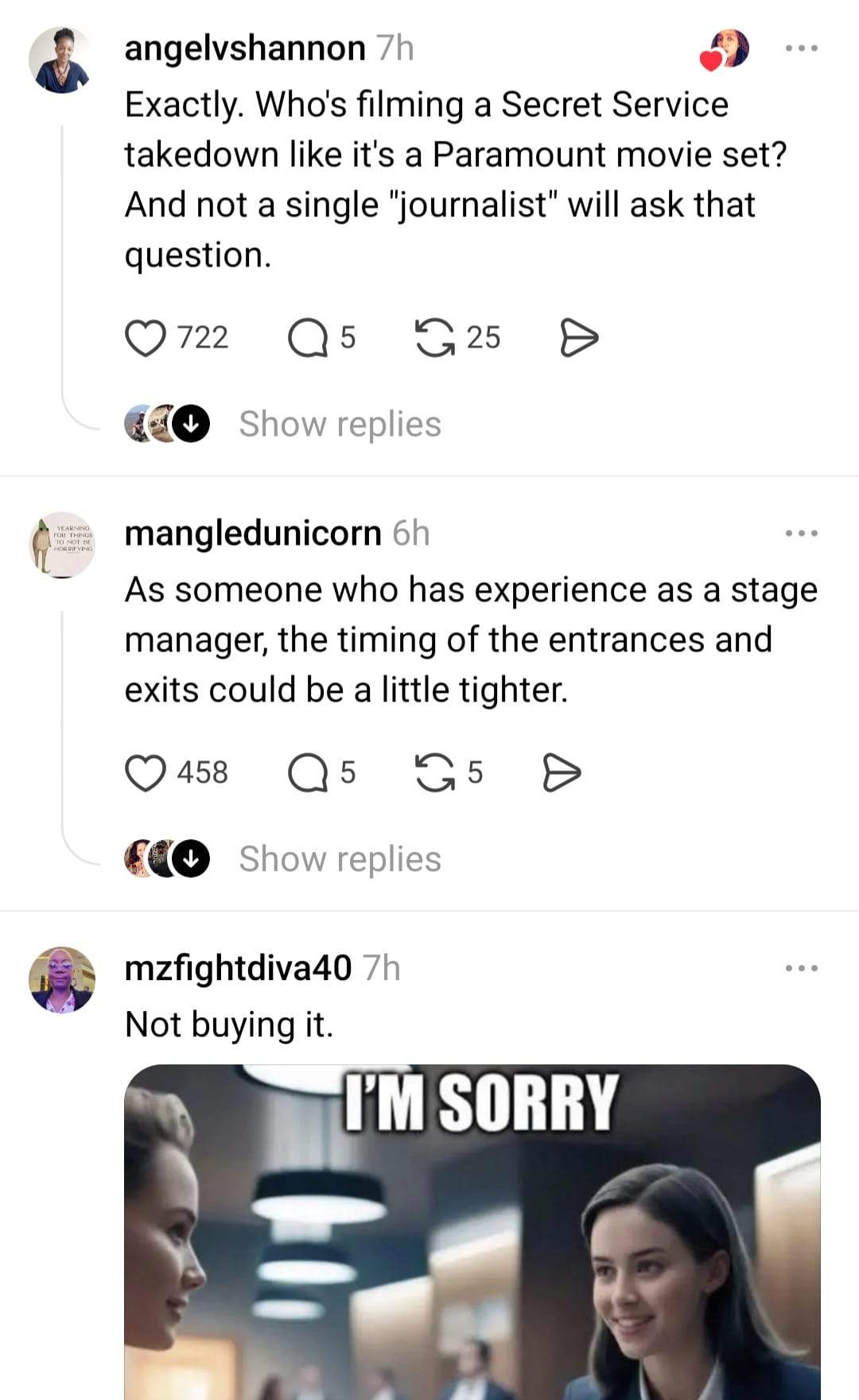Viewport: 859px width, 1400px height.
Task: Share angelvshannon's reply
Action: [x=579, y=338]
